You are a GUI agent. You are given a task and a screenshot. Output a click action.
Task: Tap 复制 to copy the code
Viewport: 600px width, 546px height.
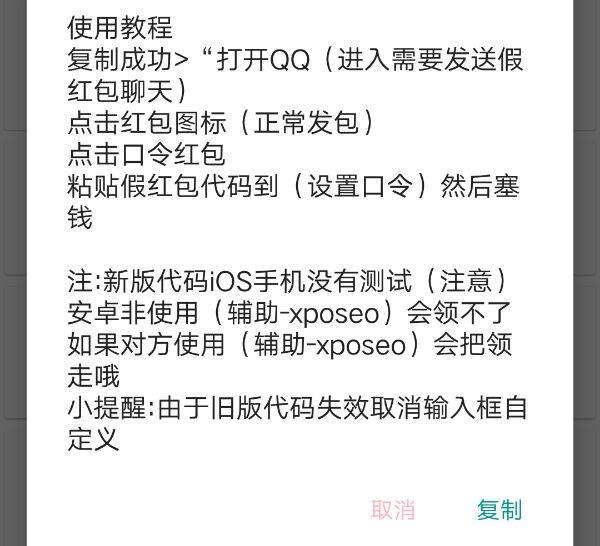click(x=499, y=510)
